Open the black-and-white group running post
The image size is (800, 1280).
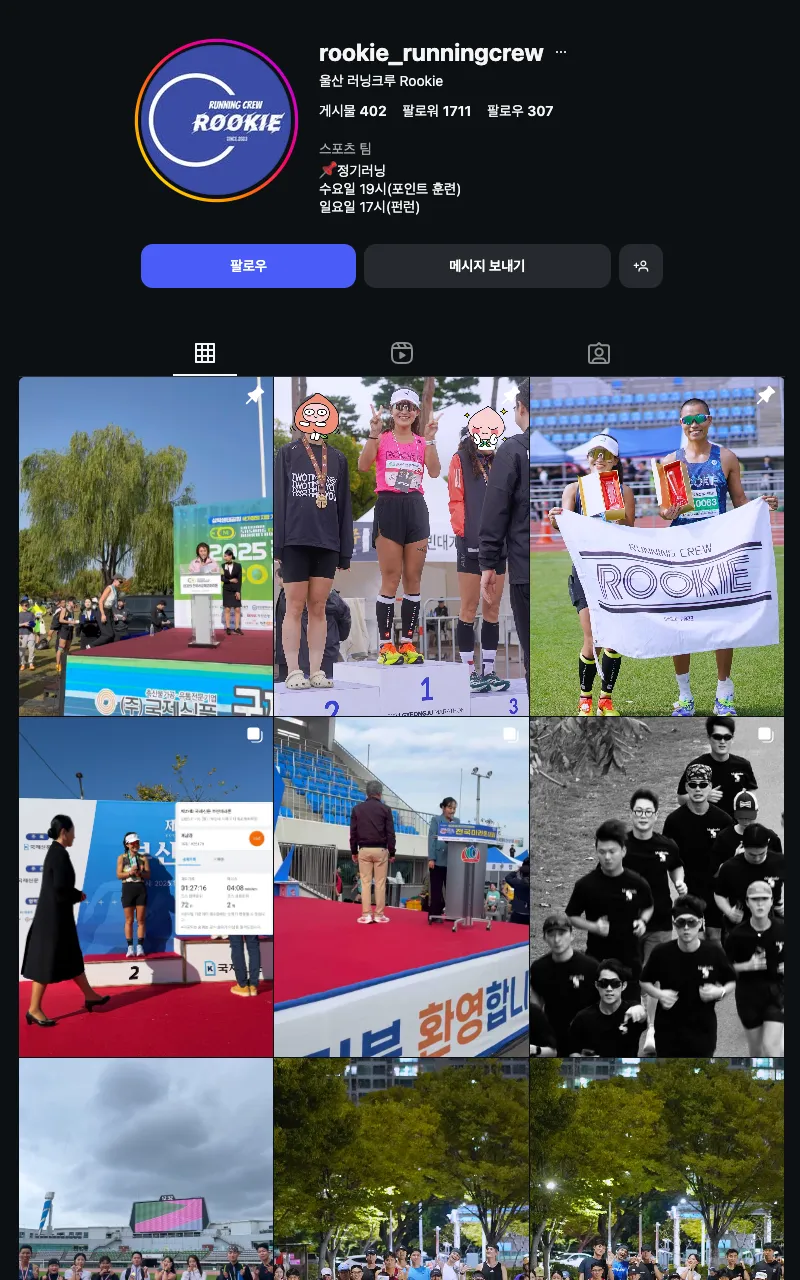(657, 886)
